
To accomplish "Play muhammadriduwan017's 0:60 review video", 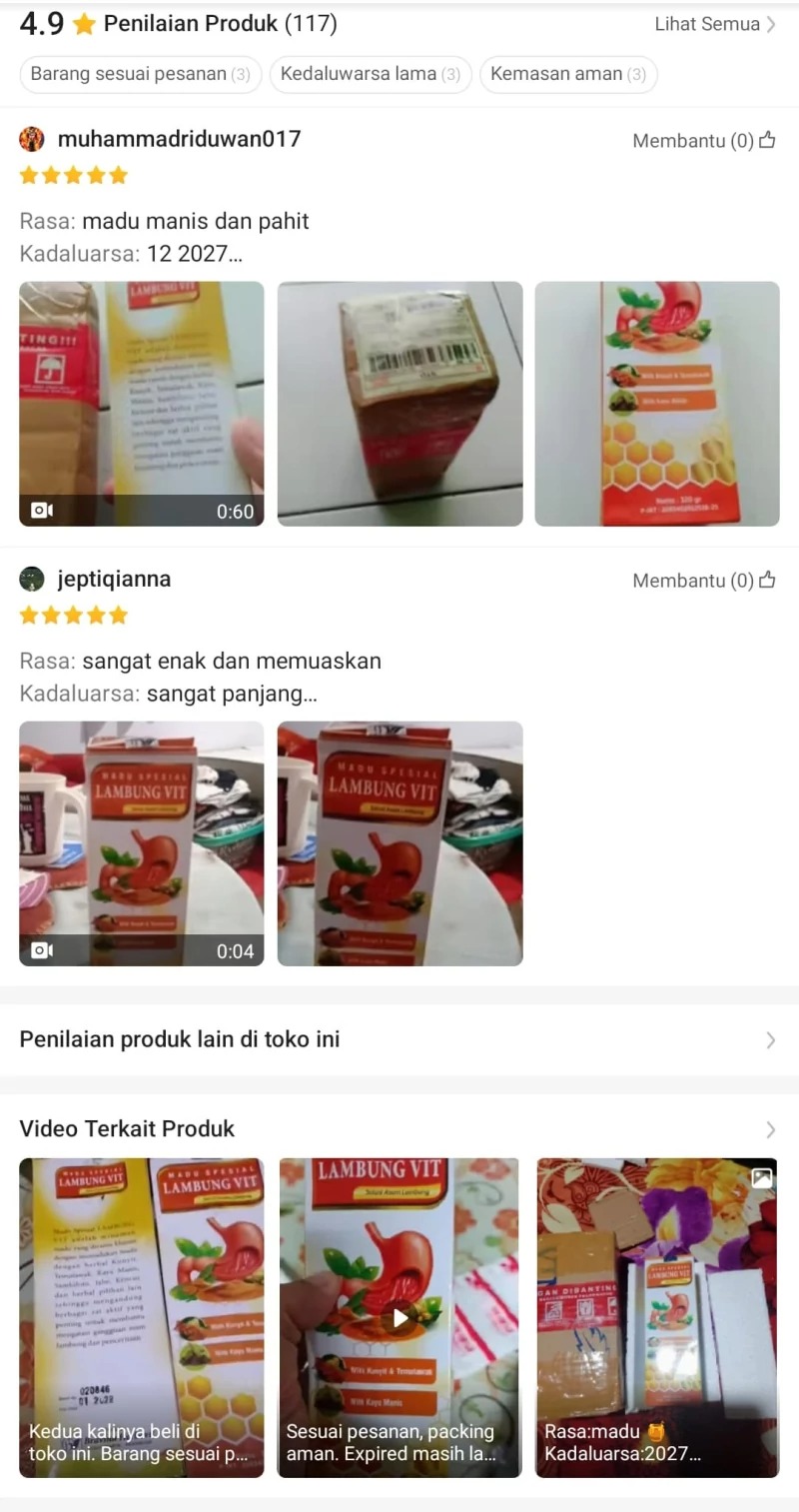I will coord(142,404).
